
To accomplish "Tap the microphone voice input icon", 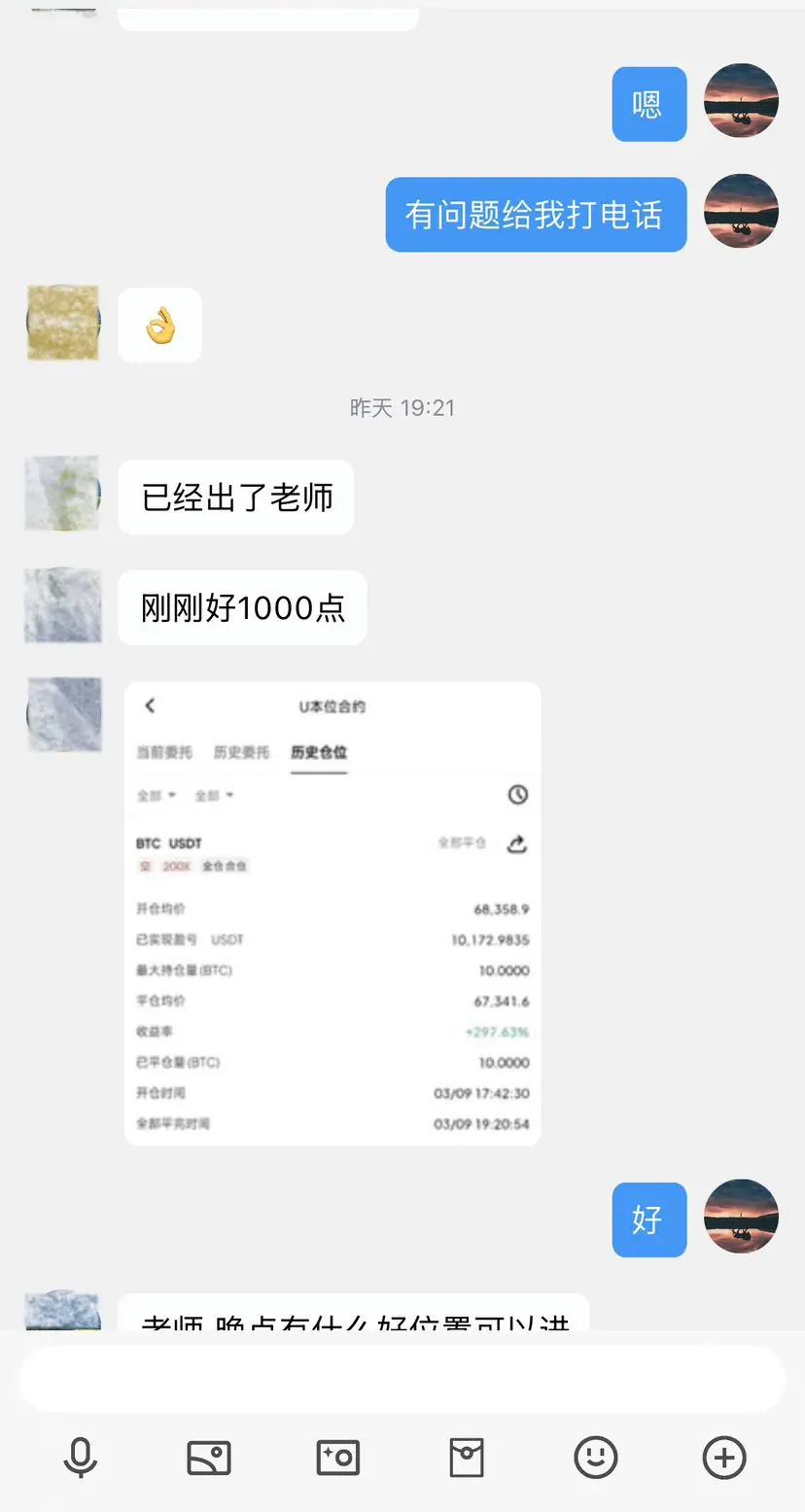I will 81,1458.
